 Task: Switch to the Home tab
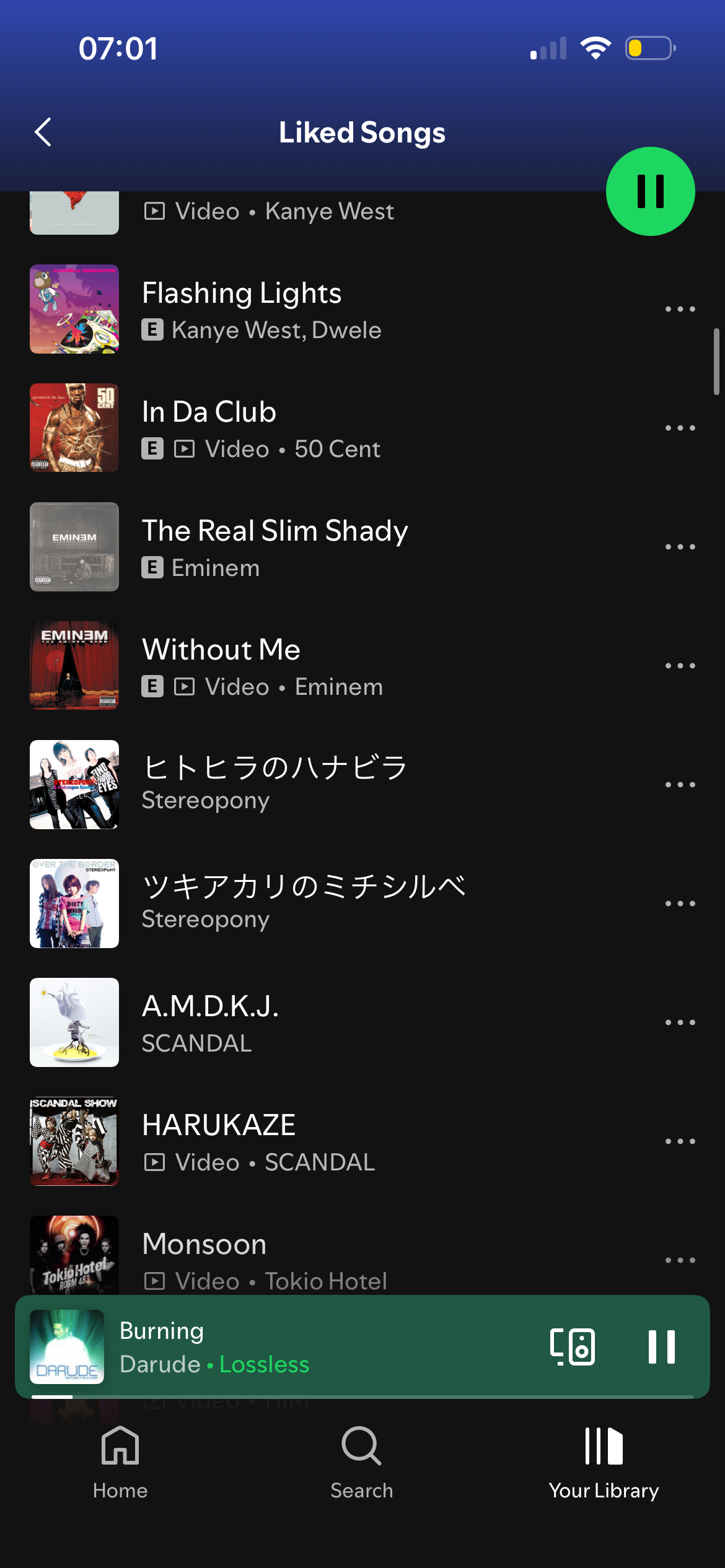pos(120,1463)
